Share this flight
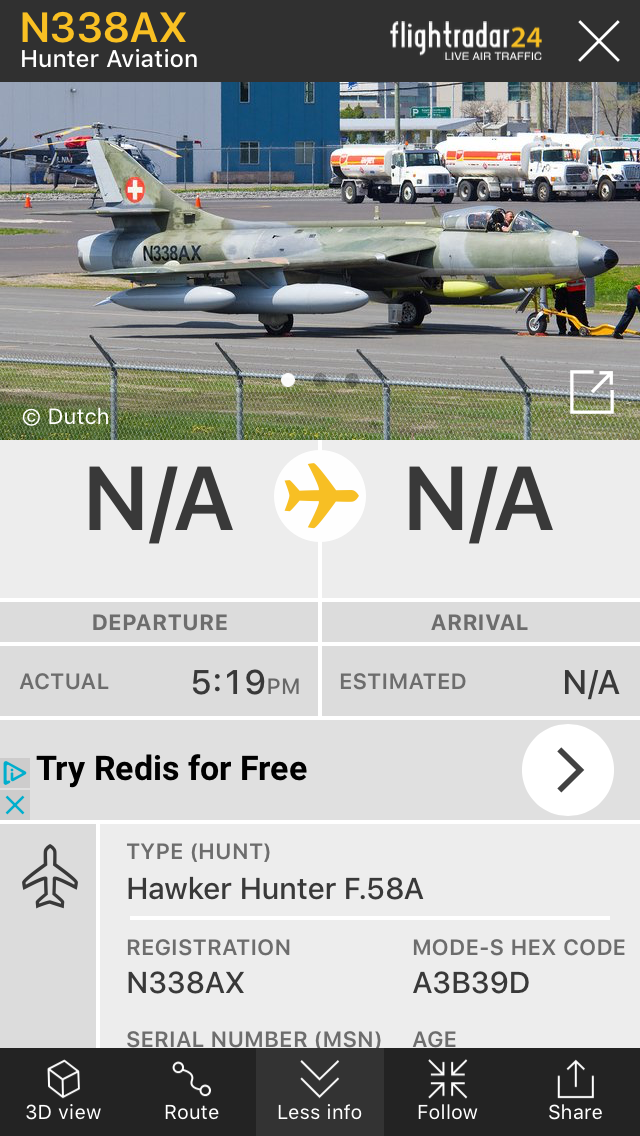640x1136 pixels. tap(575, 1091)
